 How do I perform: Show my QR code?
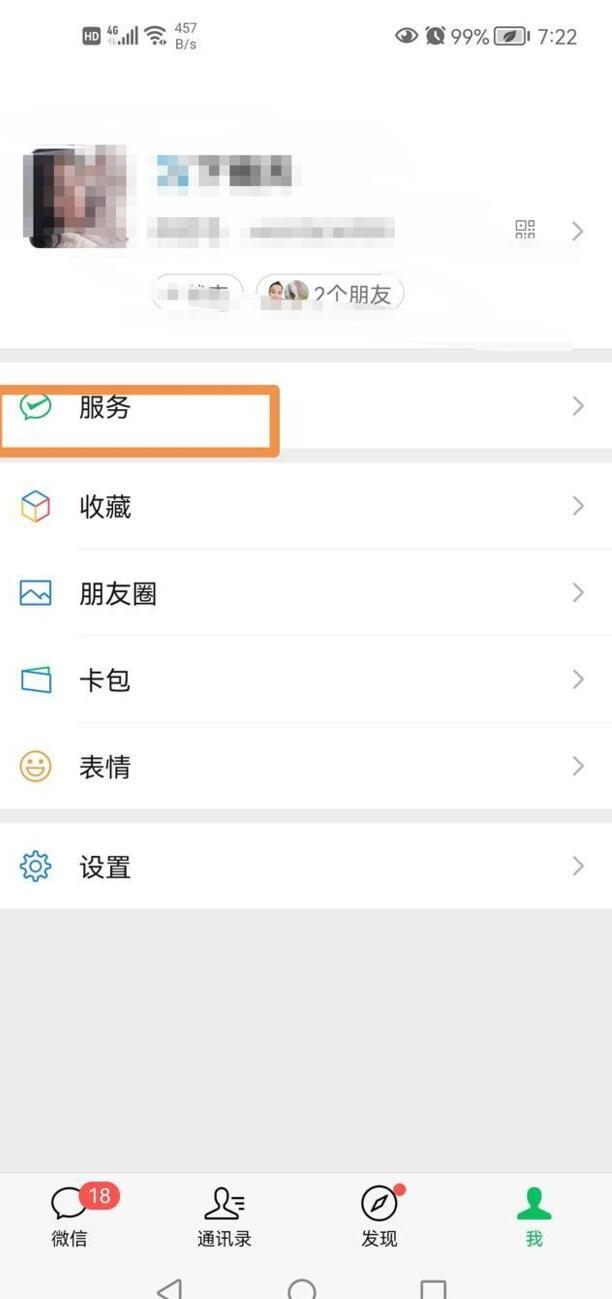[x=525, y=231]
